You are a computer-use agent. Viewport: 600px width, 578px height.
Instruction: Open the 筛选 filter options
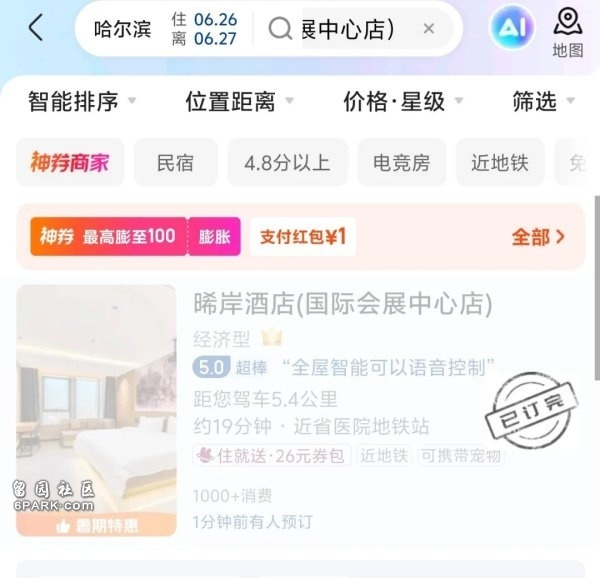[x=543, y=101]
